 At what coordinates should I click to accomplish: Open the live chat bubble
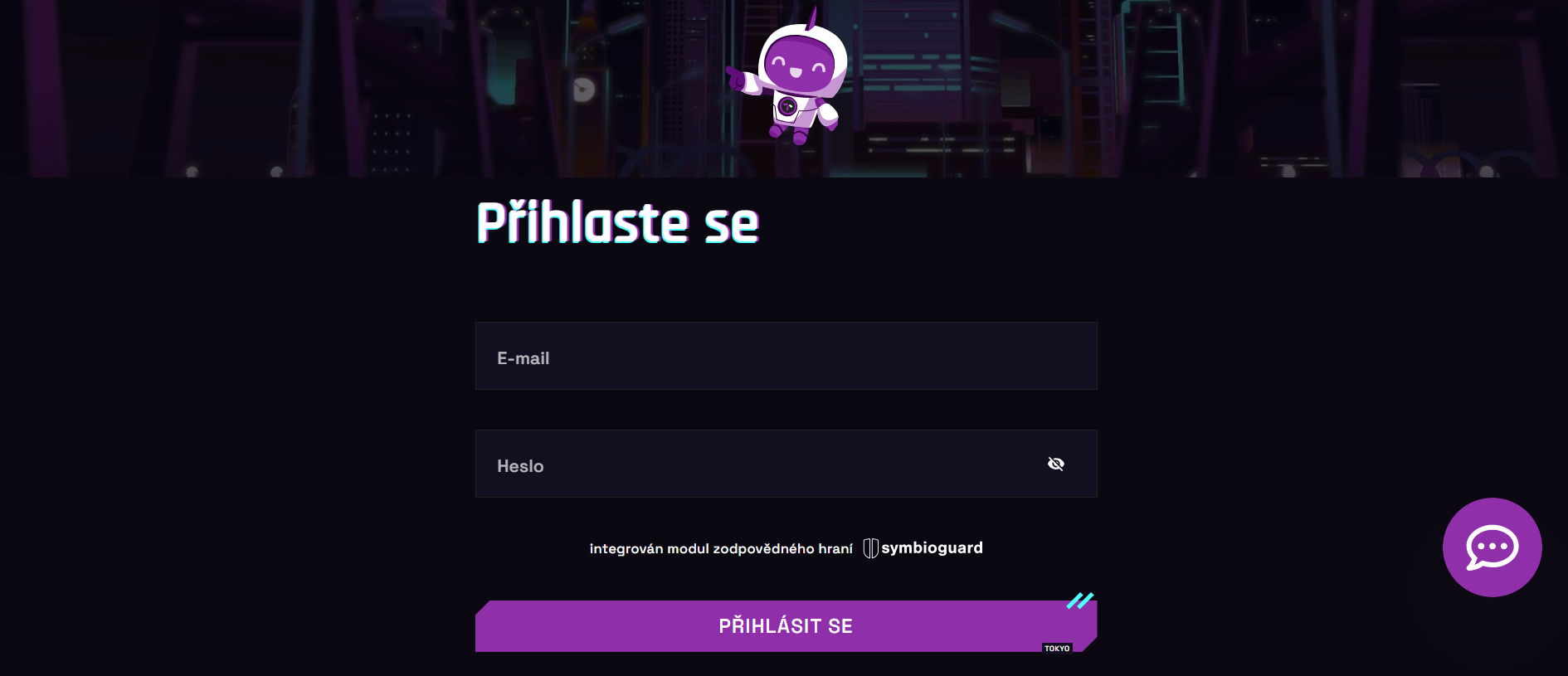point(1492,547)
